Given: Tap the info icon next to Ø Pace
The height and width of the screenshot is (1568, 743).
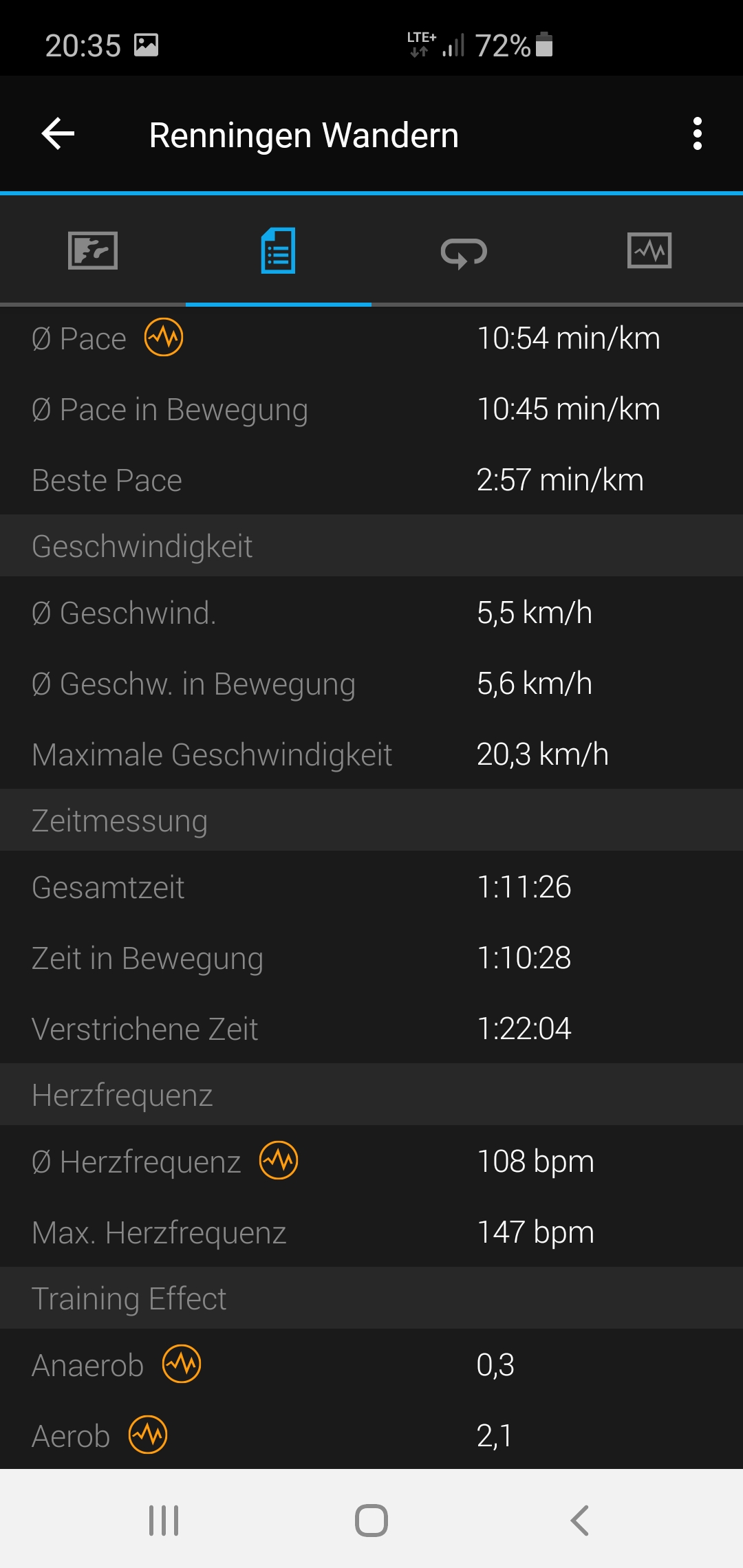Looking at the screenshot, I should pos(164,337).
